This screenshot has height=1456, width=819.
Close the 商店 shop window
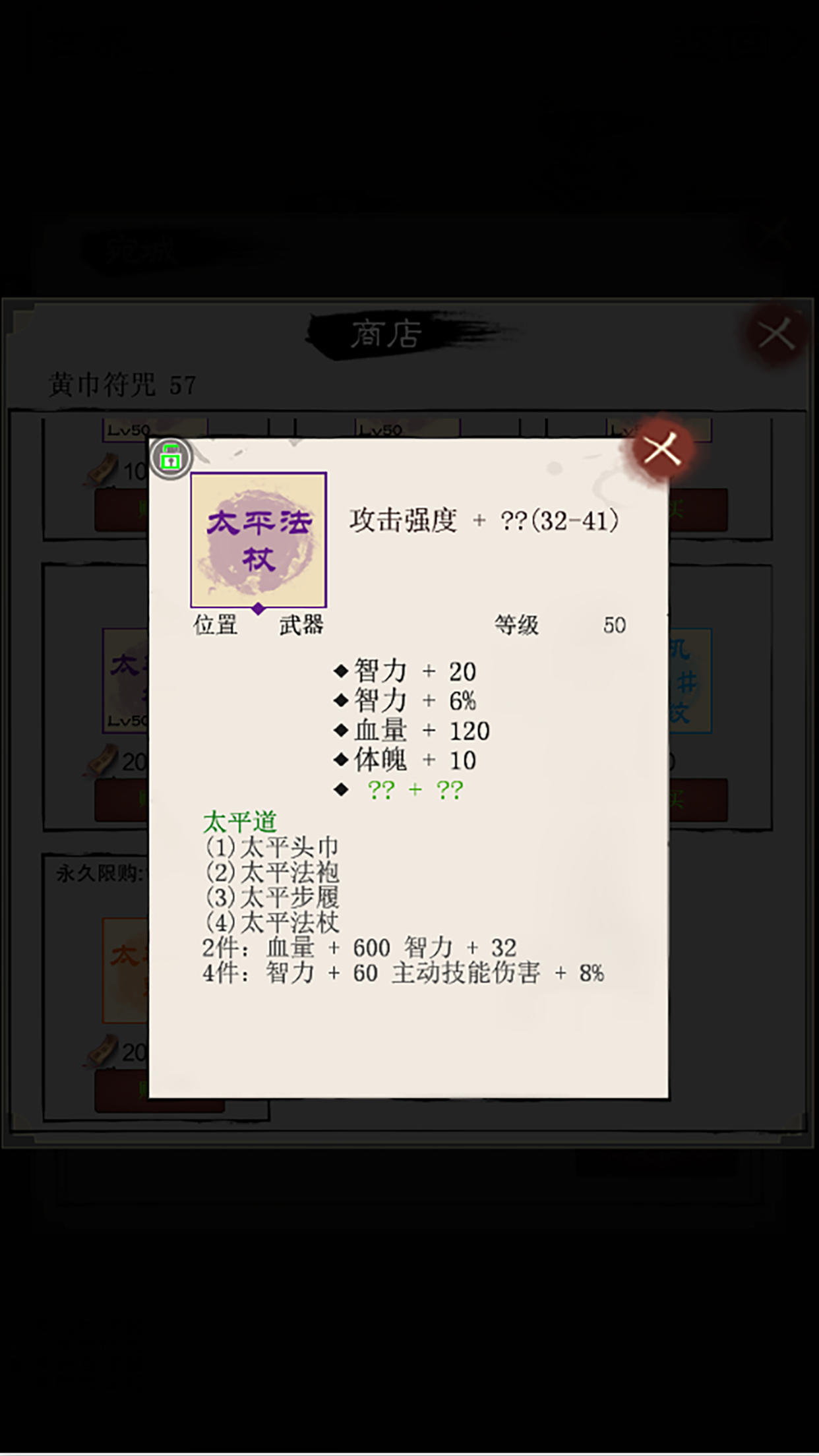tap(775, 334)
